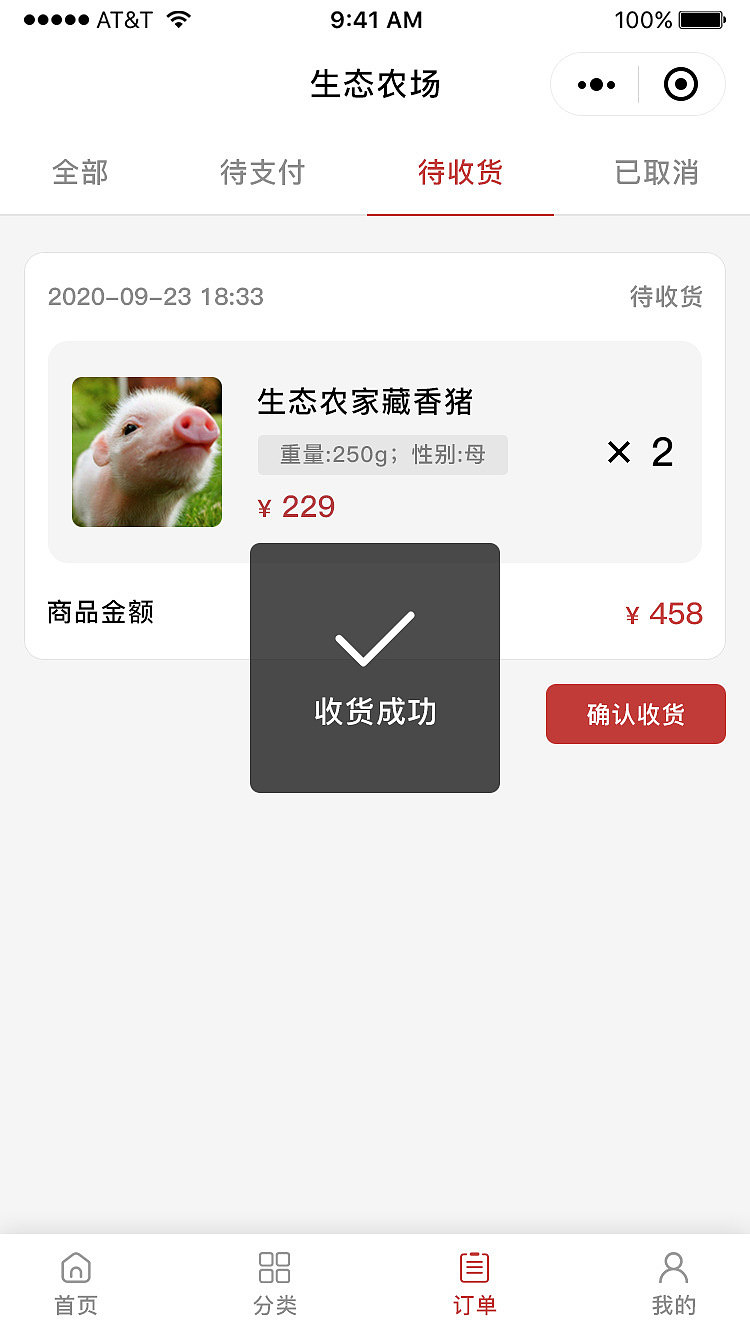Tap the 收货成功 success toast checkmark
Image resolution: width=750 pixels, height=1334 pixels.
[x=375, y=630]
